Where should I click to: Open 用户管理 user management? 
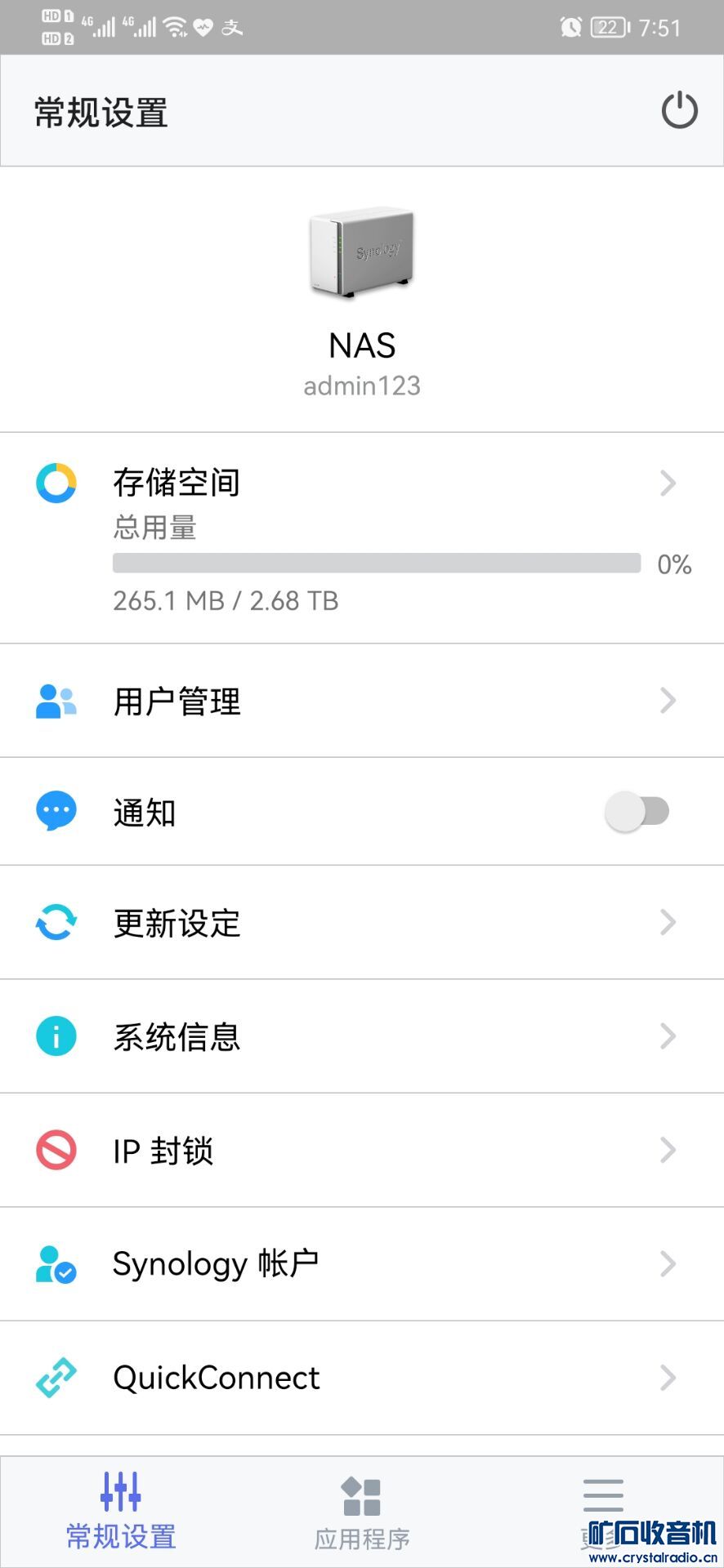(x=361, y=701)
